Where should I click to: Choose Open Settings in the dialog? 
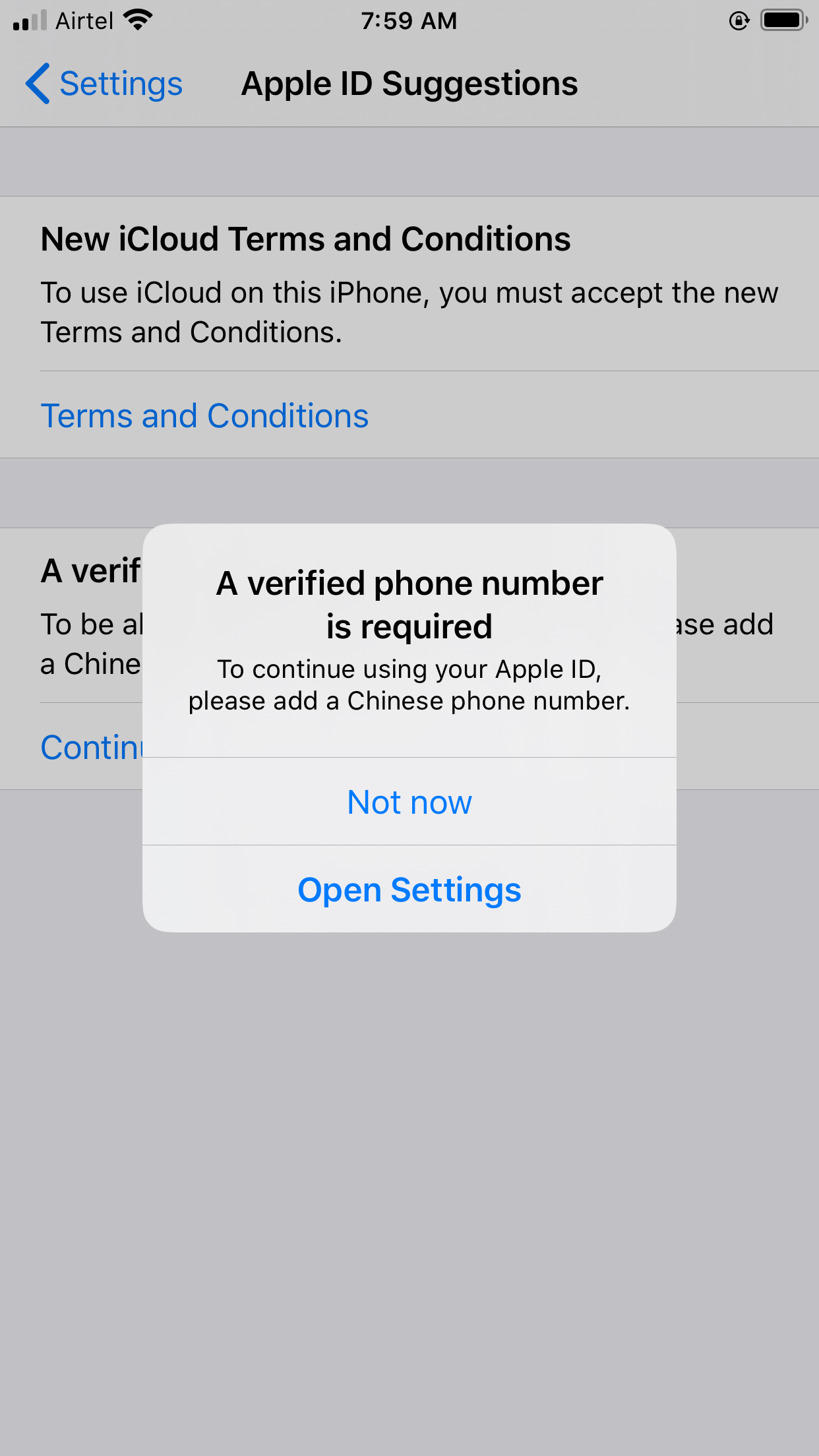[409, 890]
